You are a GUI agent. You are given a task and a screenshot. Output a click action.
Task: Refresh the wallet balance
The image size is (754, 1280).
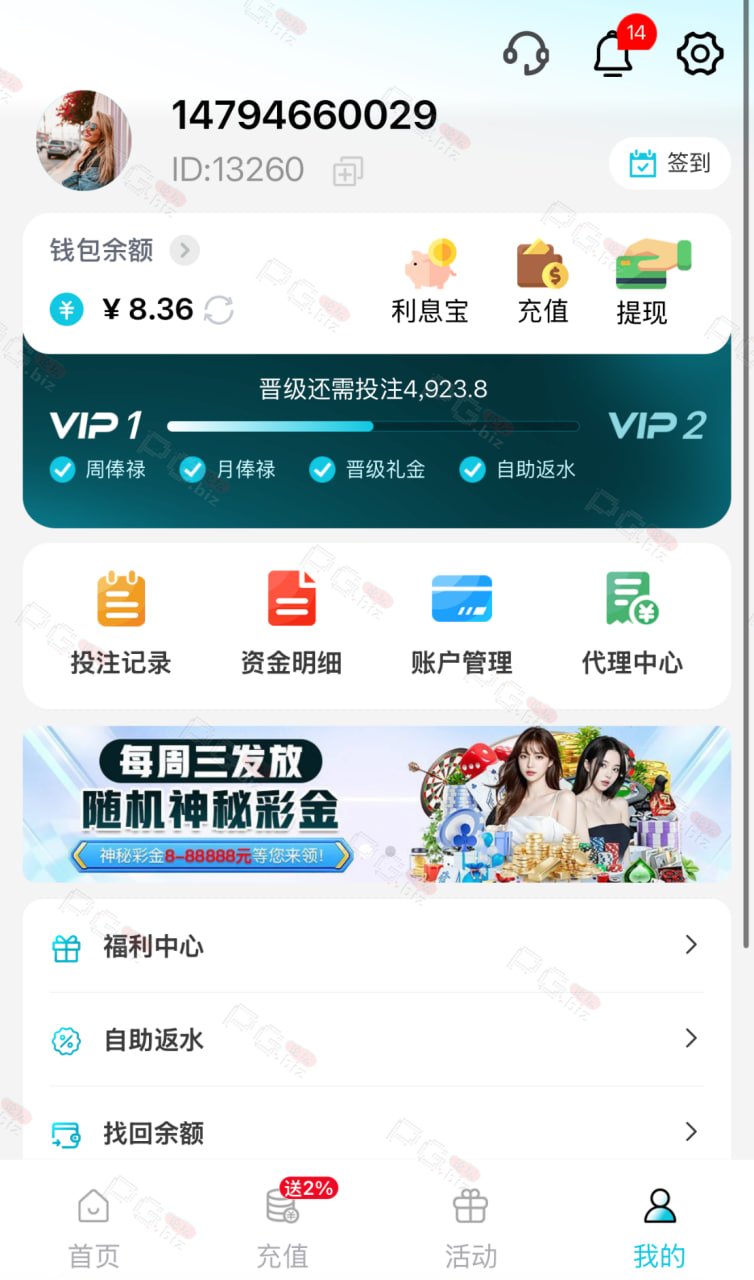coord(218,310)
